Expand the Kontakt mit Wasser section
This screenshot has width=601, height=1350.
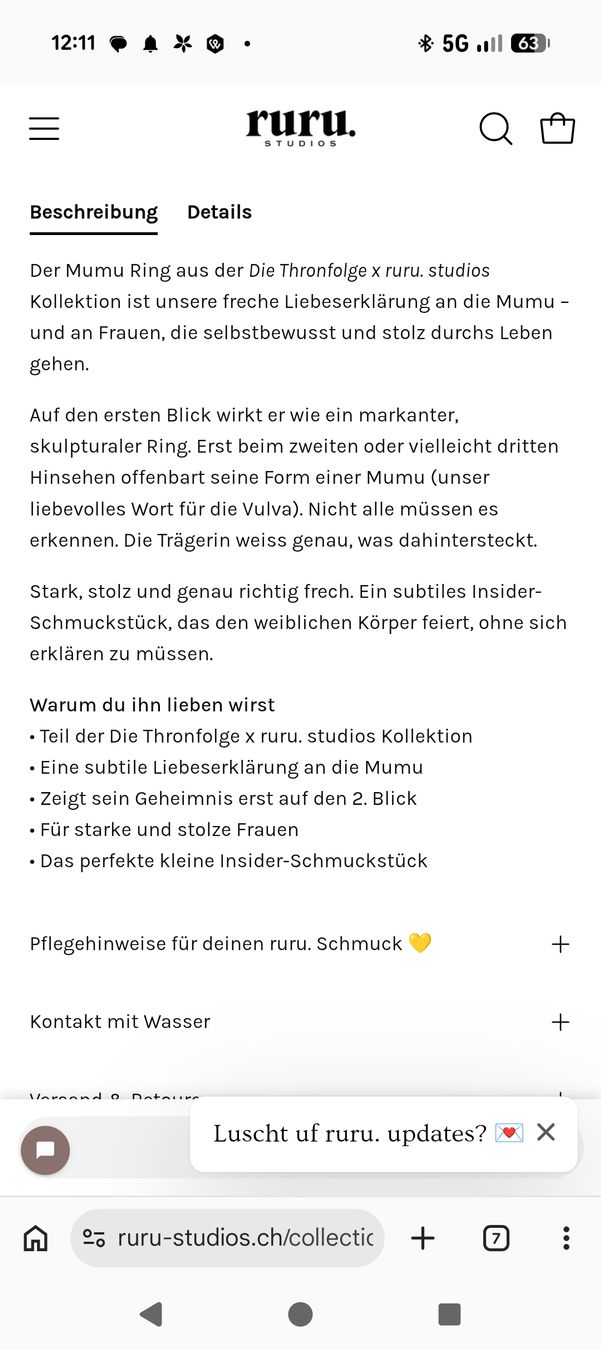pyautogui.click(x=300, y=1022)
